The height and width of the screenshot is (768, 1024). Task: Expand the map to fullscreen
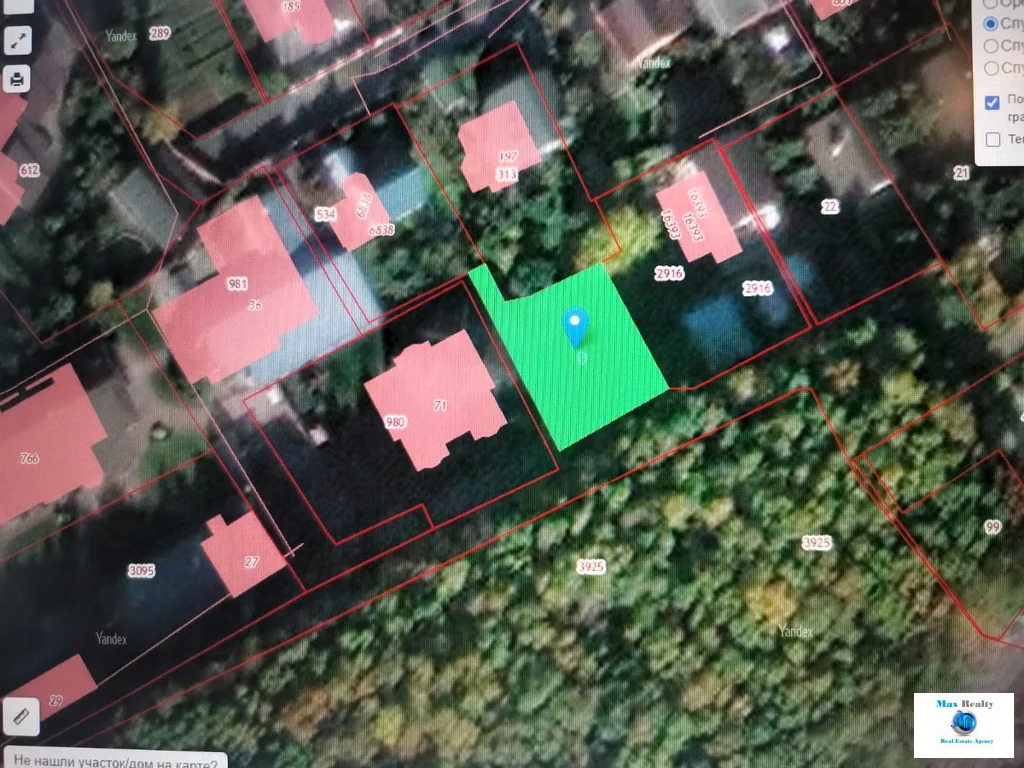[x=18, y=41]
